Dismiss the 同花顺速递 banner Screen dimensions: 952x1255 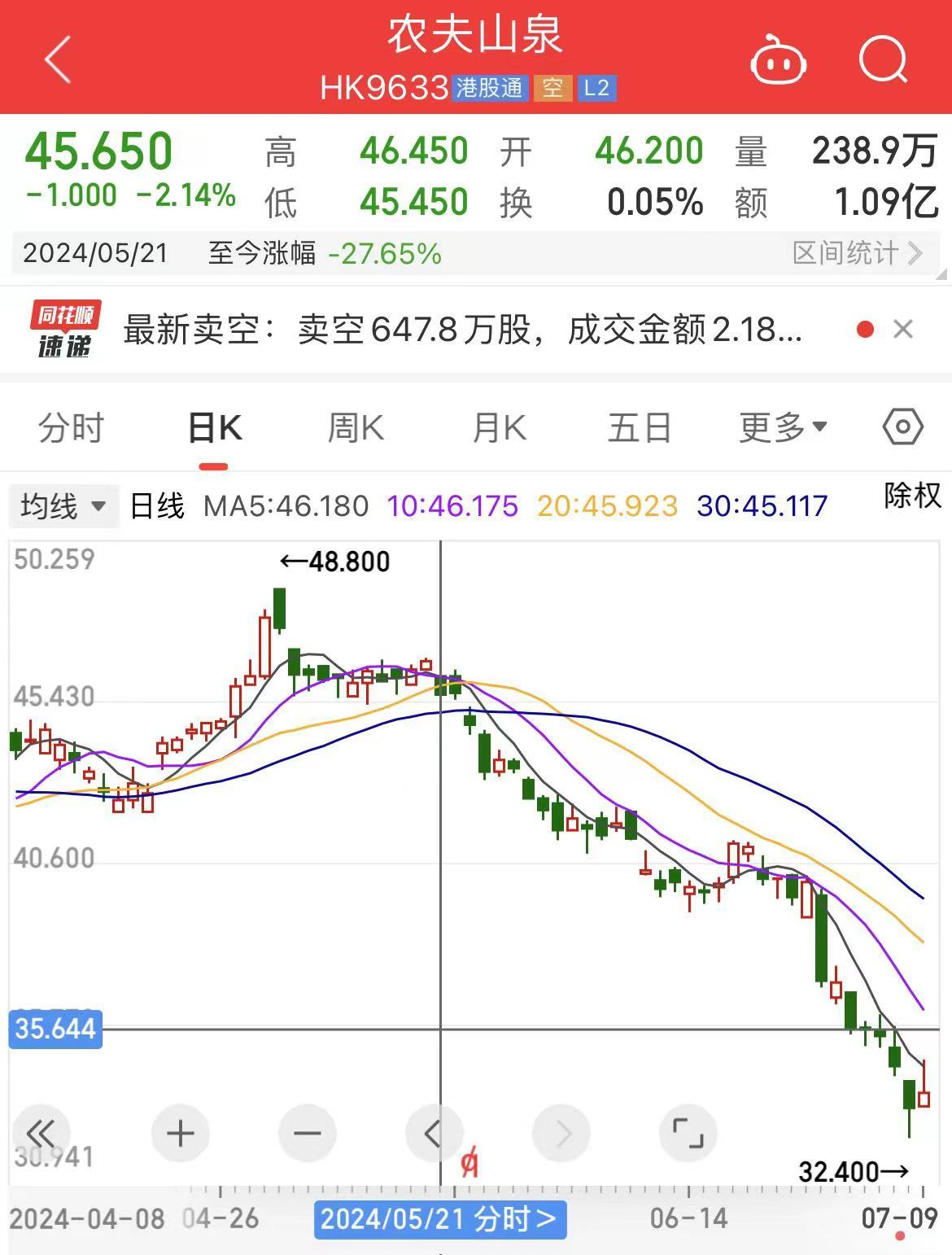pos(902,330)
